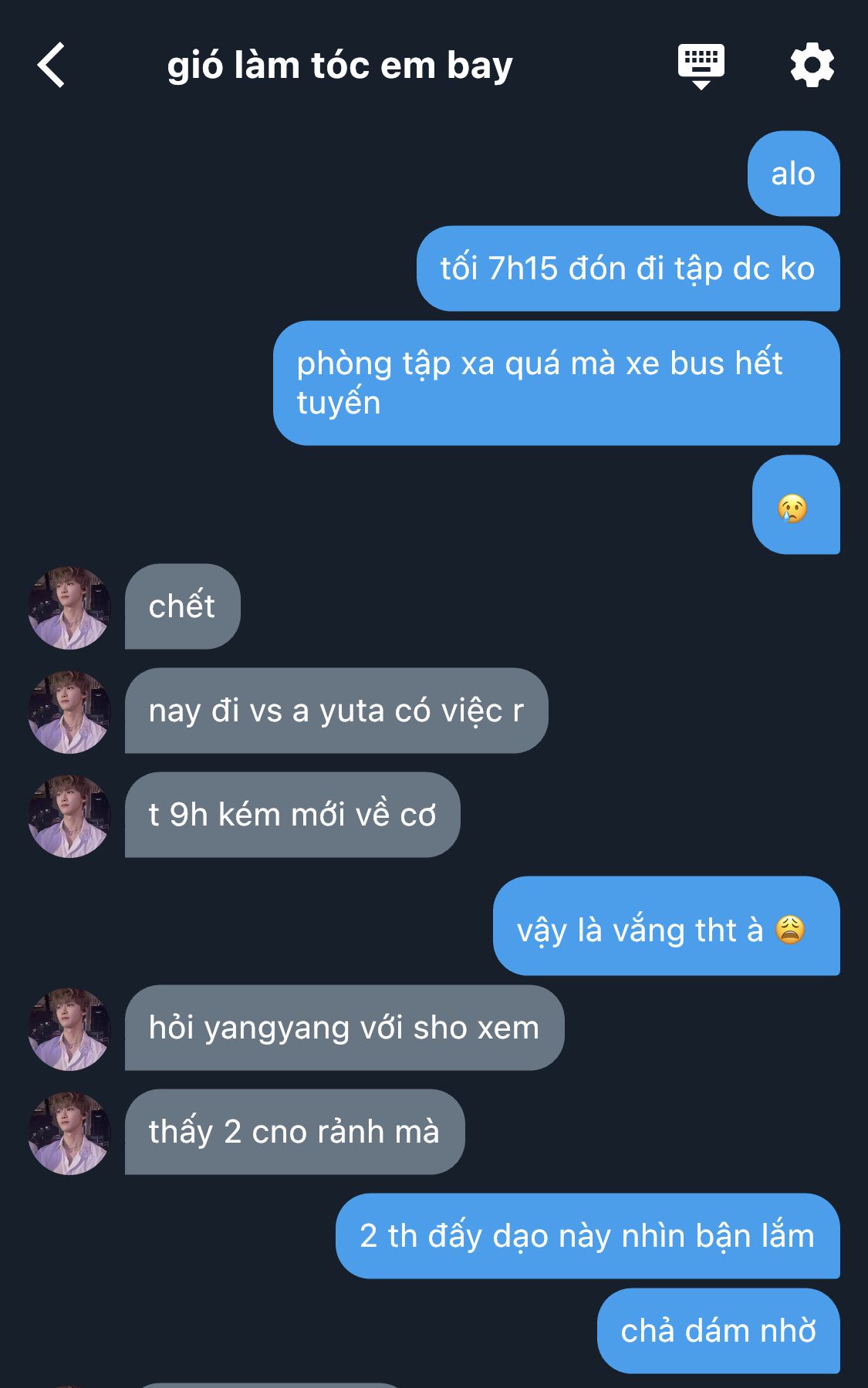Open chat settings gear

tap(812, 66)
